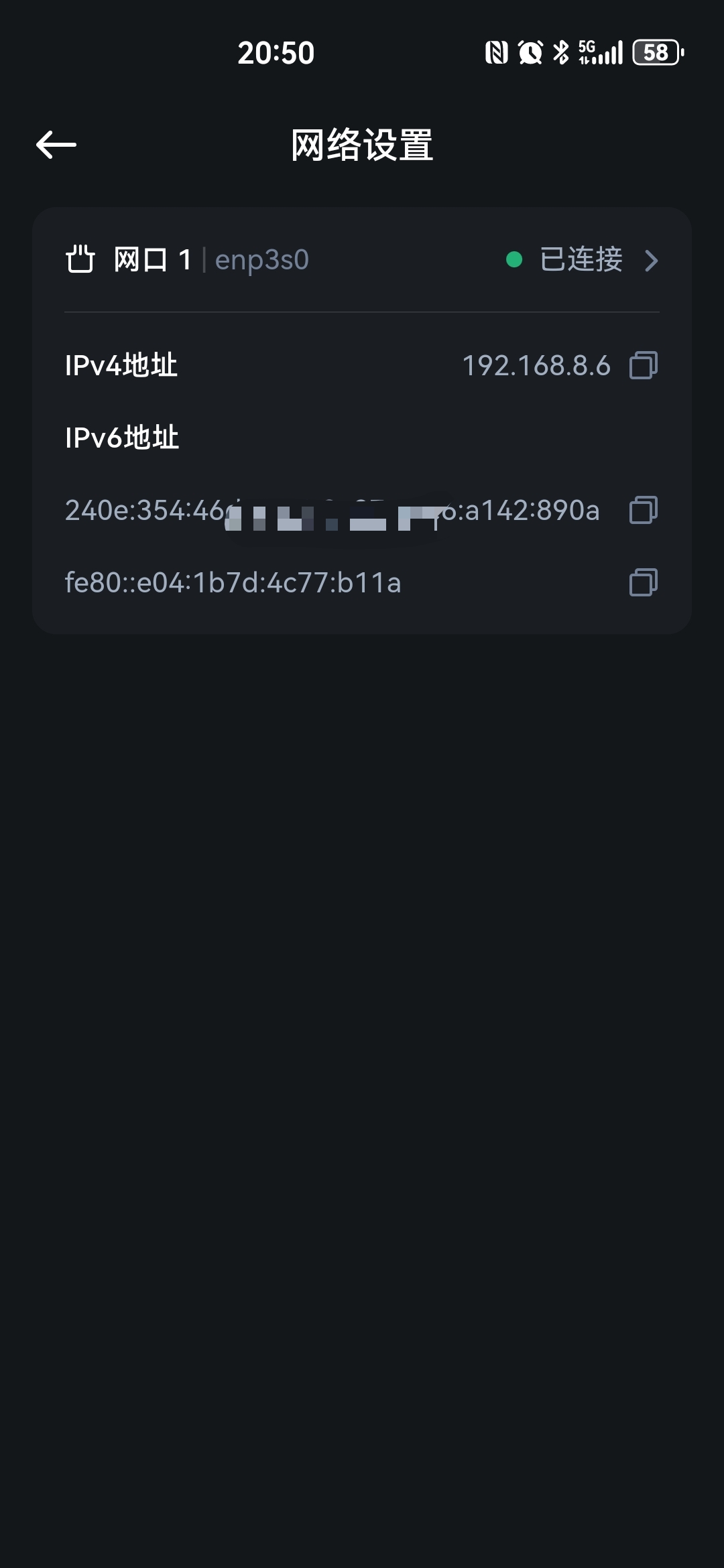Viewport: 724px width, 1568px height.
Task: Expand 网口 1 details via right chevron
Action: [x=651, y=261]
